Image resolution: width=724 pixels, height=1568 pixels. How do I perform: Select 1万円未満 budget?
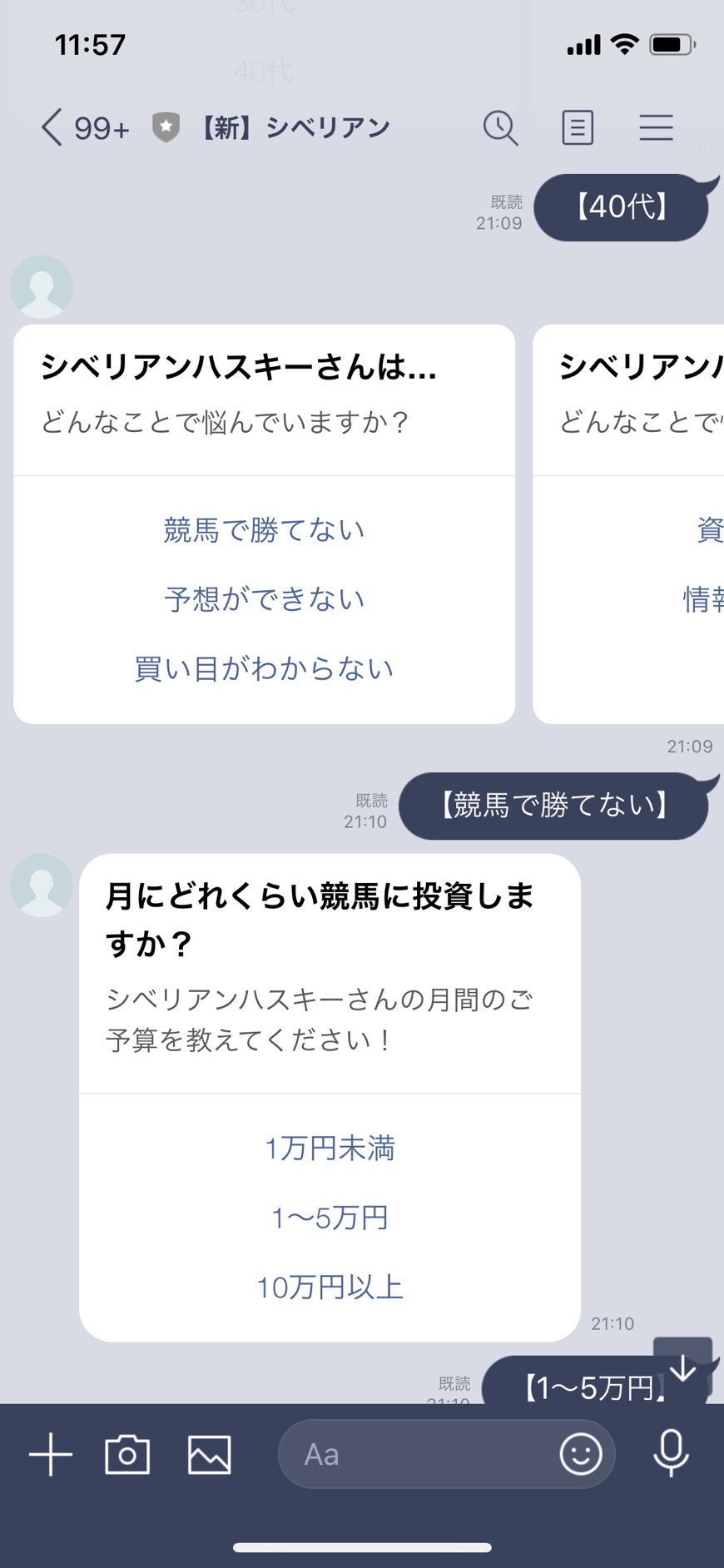[x=330, y=1149]
